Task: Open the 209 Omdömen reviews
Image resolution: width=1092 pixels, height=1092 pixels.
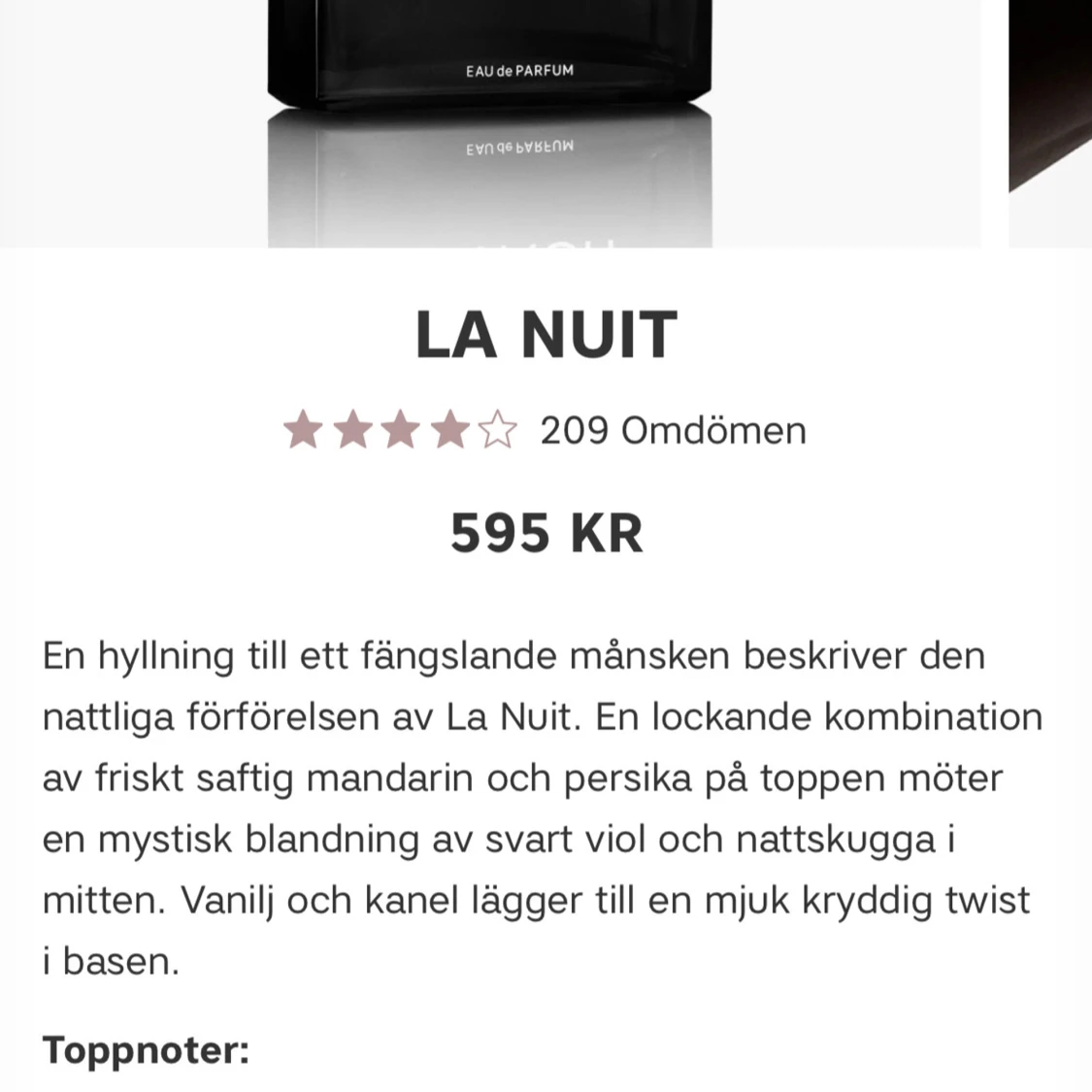Action: (x=673, y=430)
